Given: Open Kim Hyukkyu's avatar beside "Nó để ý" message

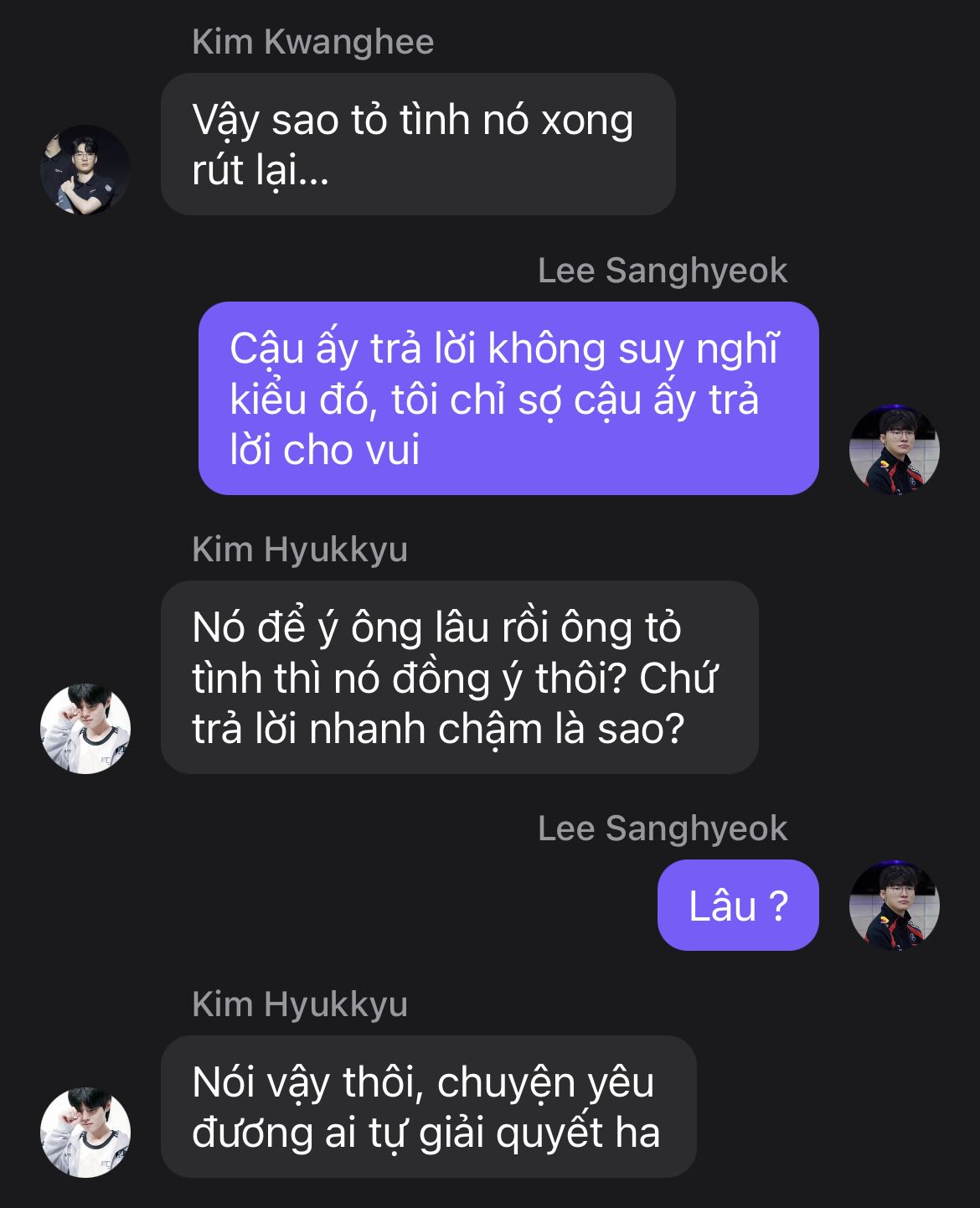Looking at the screenshot, I should (x=85, y=728).
